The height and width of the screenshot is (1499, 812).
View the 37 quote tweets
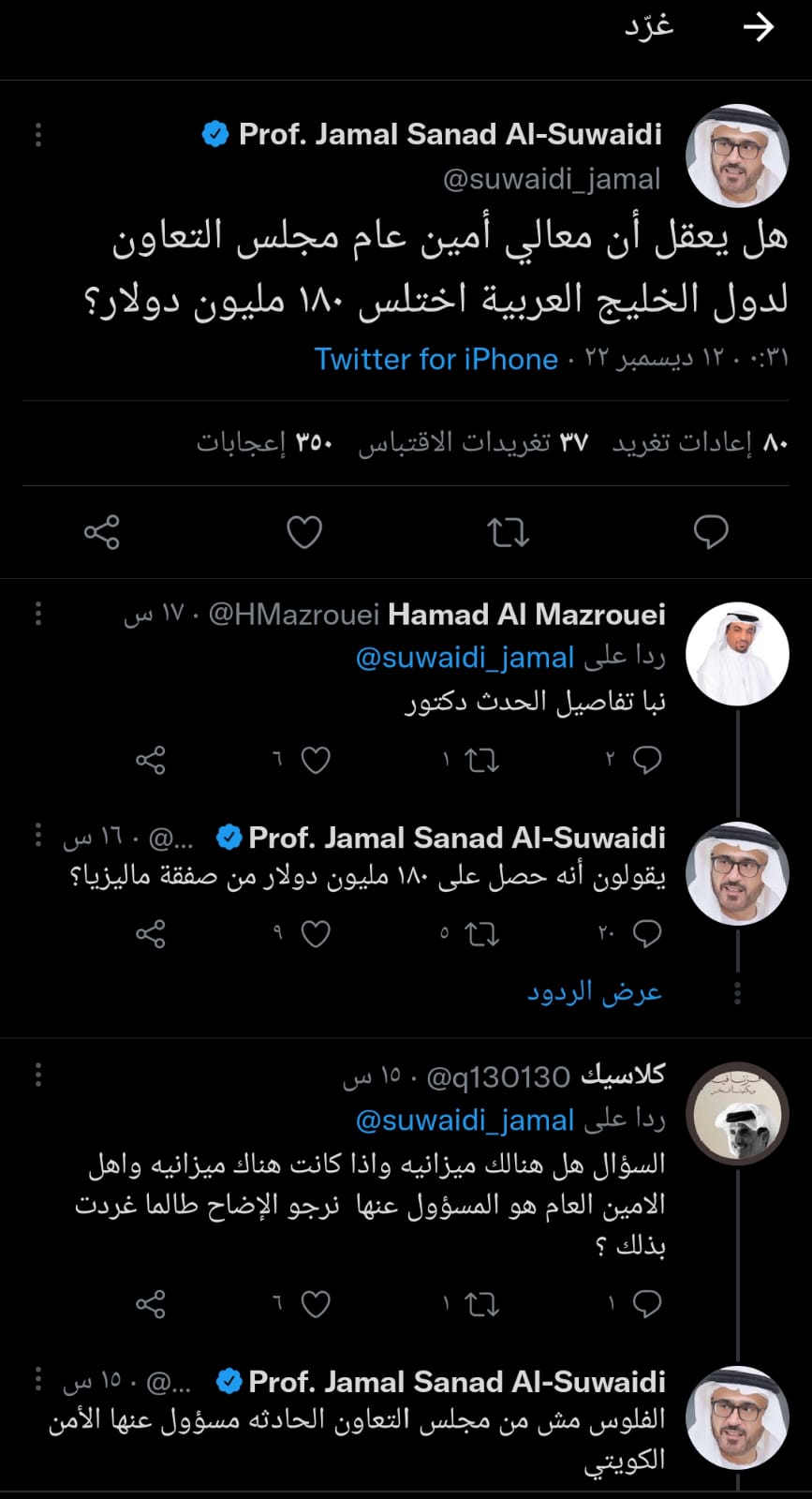[473, 442]
